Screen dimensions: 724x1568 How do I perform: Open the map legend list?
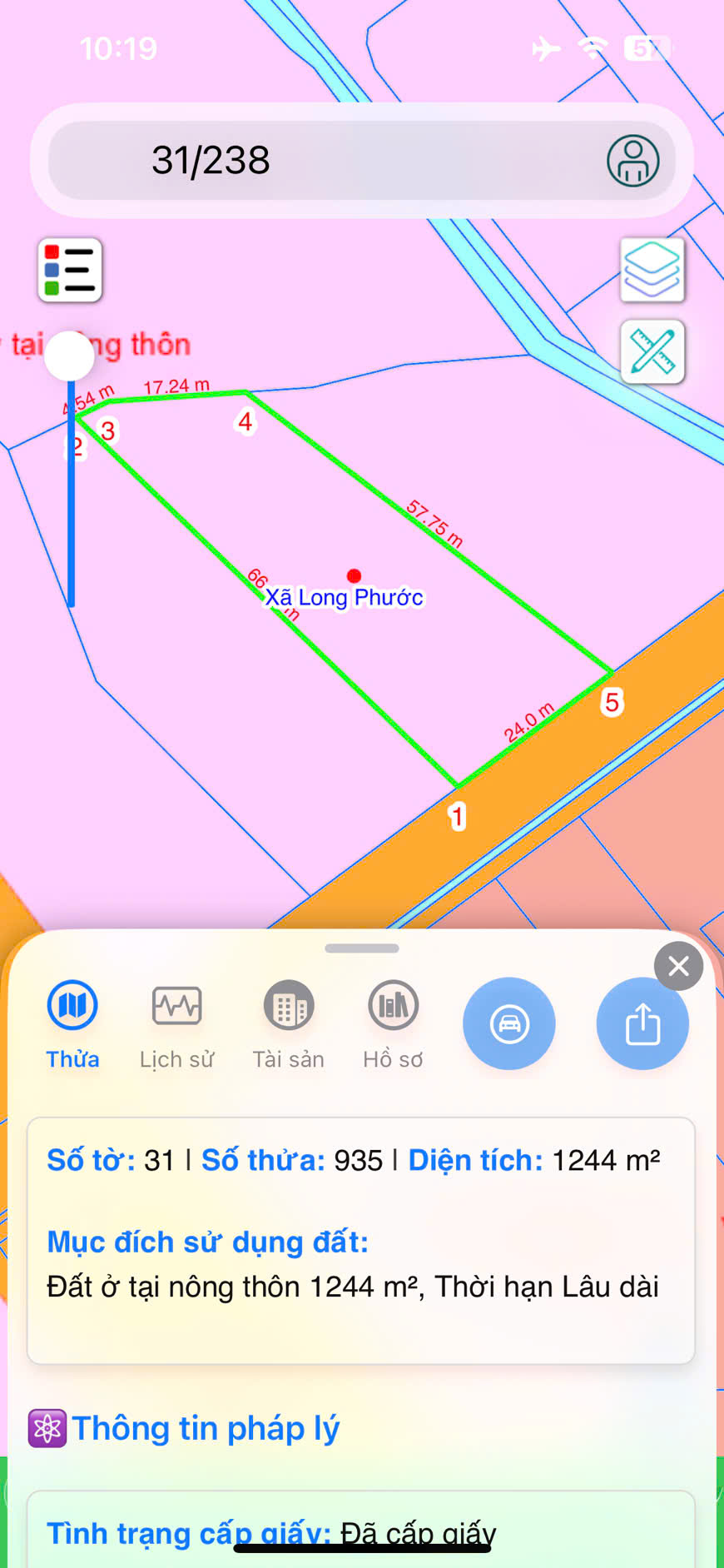point(70,270)
